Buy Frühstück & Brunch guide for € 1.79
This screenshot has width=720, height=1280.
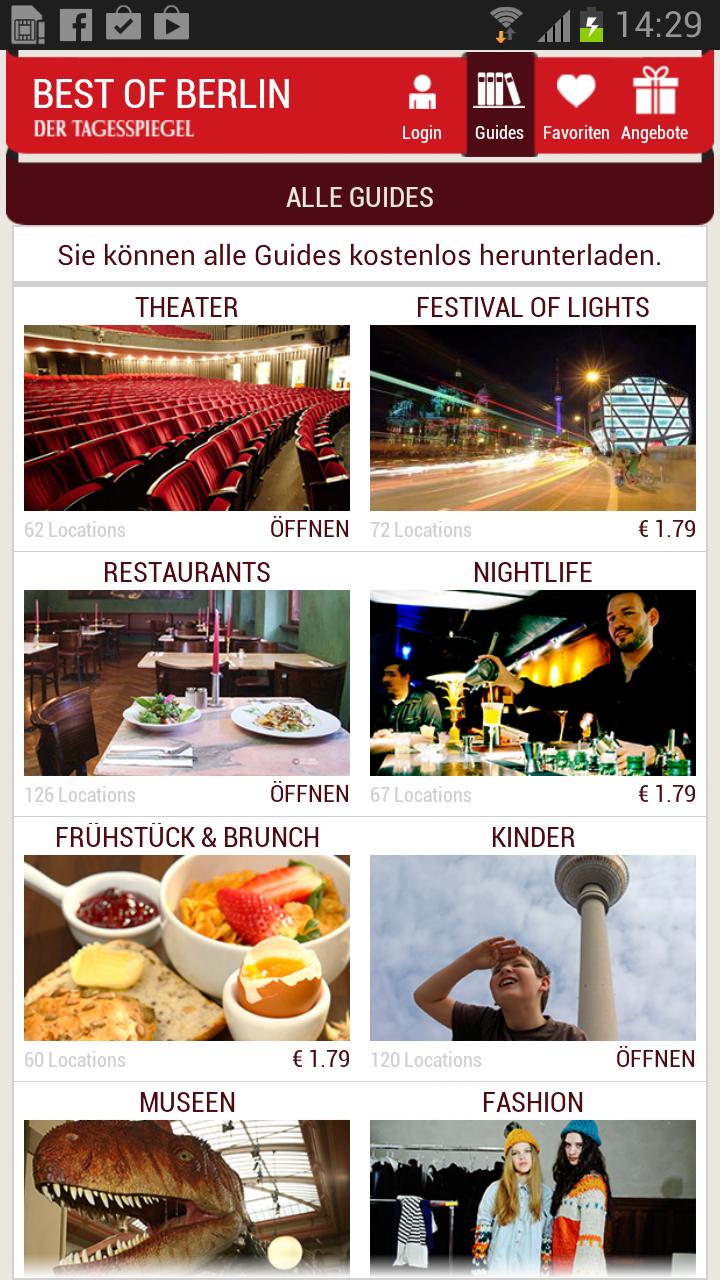click(x=321, y=1059)
